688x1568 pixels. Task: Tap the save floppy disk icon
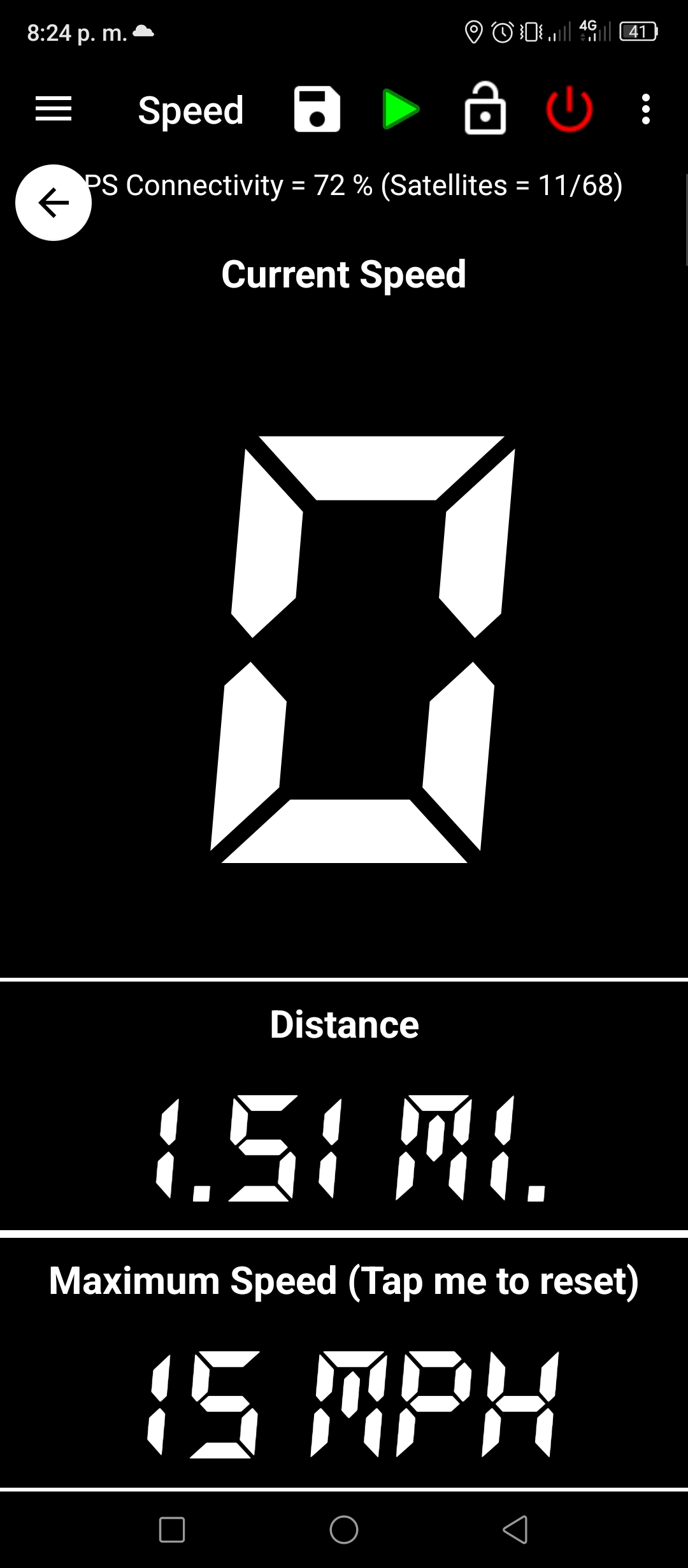(317, 109)
